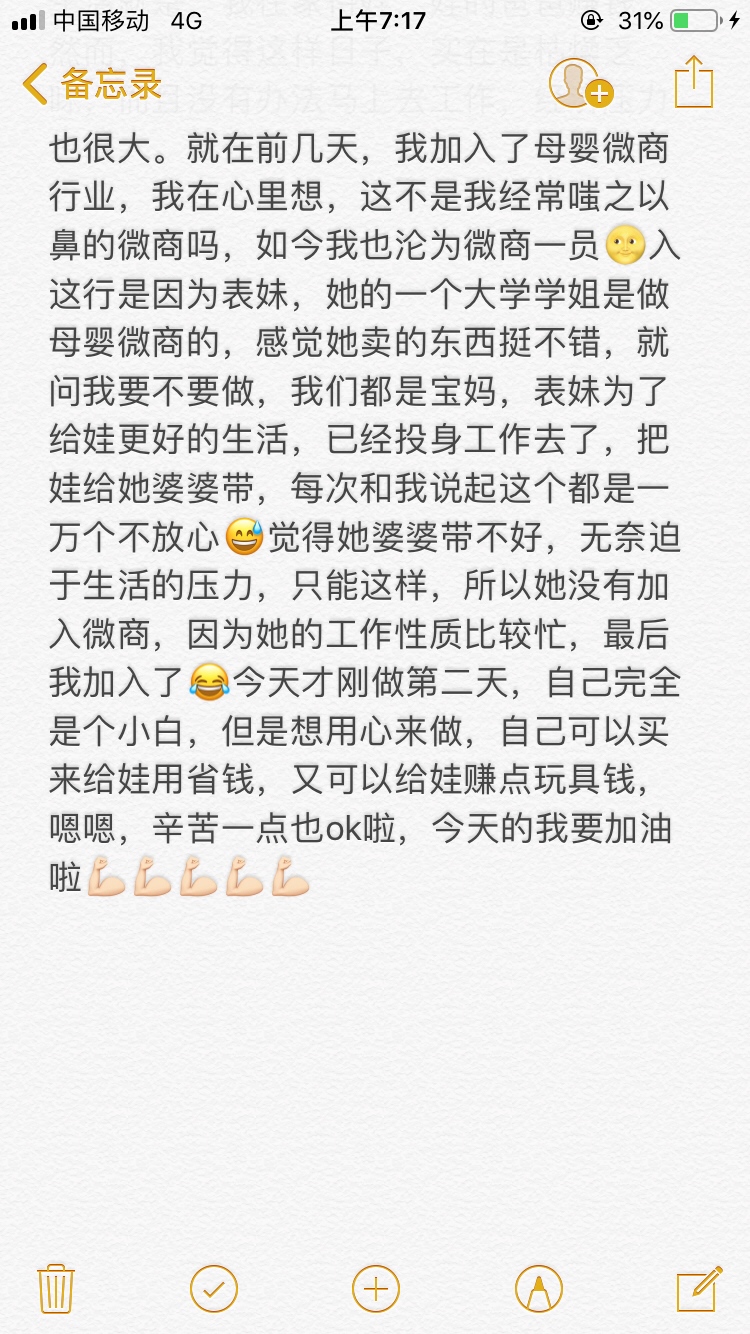750x1334 pixels.
Task: Add people to this note
Action: 579,83
